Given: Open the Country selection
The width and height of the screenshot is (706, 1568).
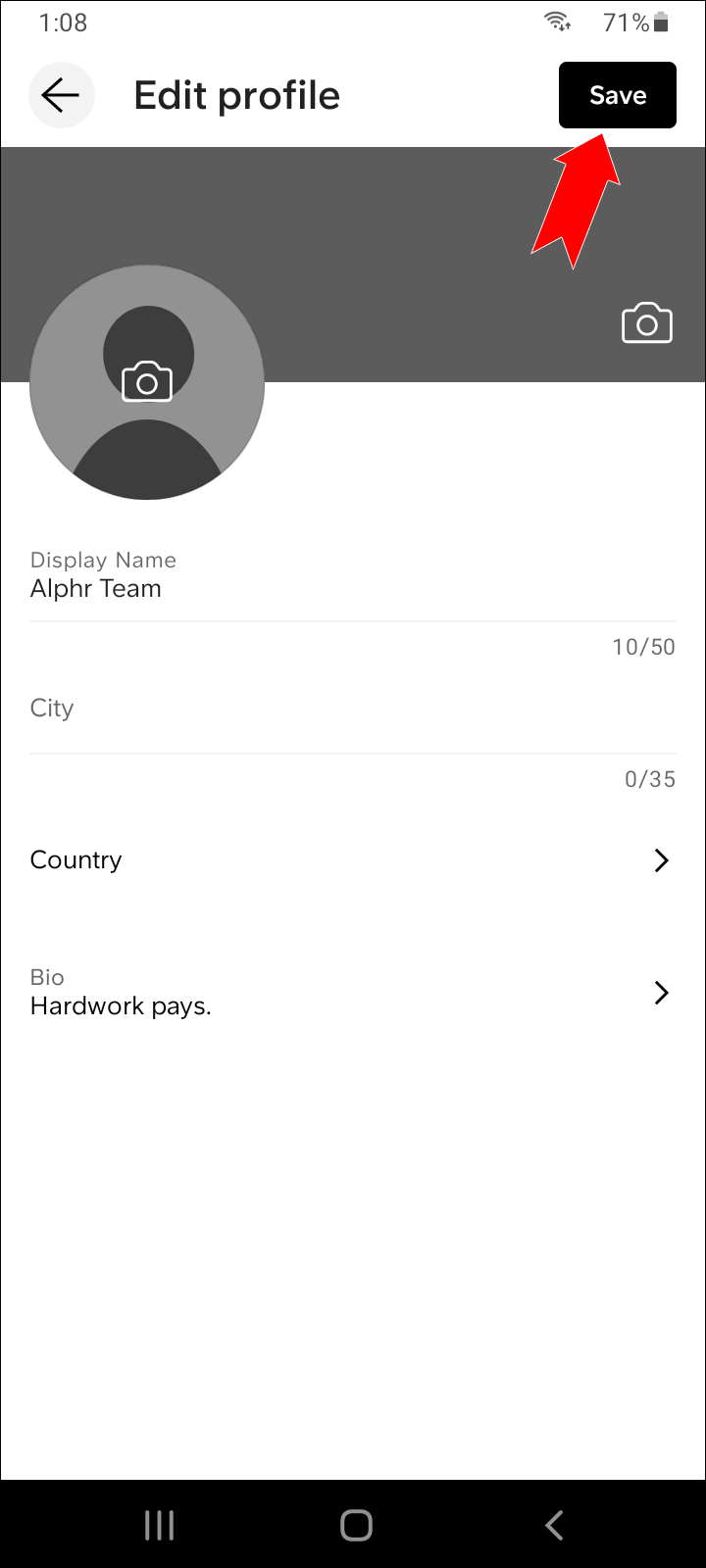Looking at the screenshot, I should [351, 860].
